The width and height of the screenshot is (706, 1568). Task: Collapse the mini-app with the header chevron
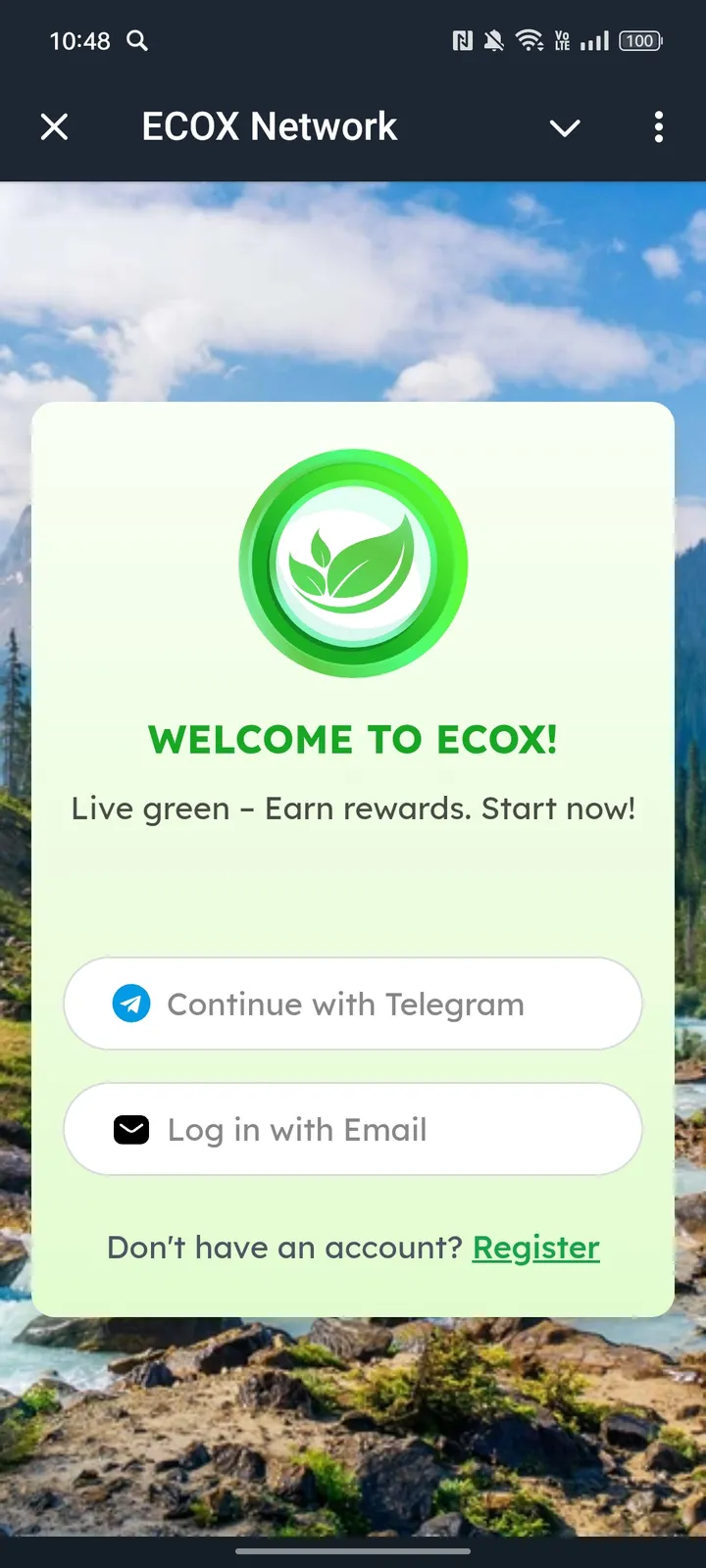tap(565, 127)
